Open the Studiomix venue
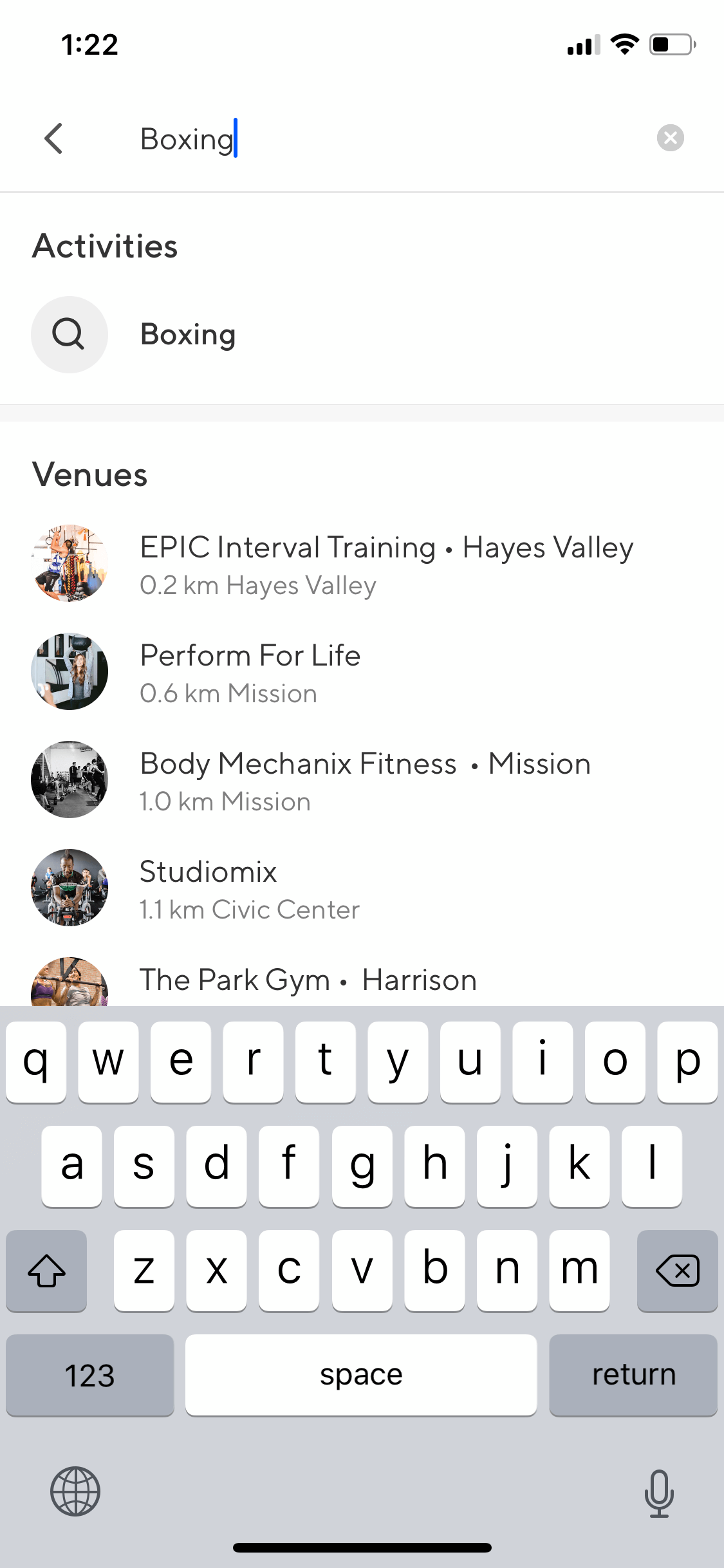The height and width of the screenshot is (1568, 724). pos(362,888)
